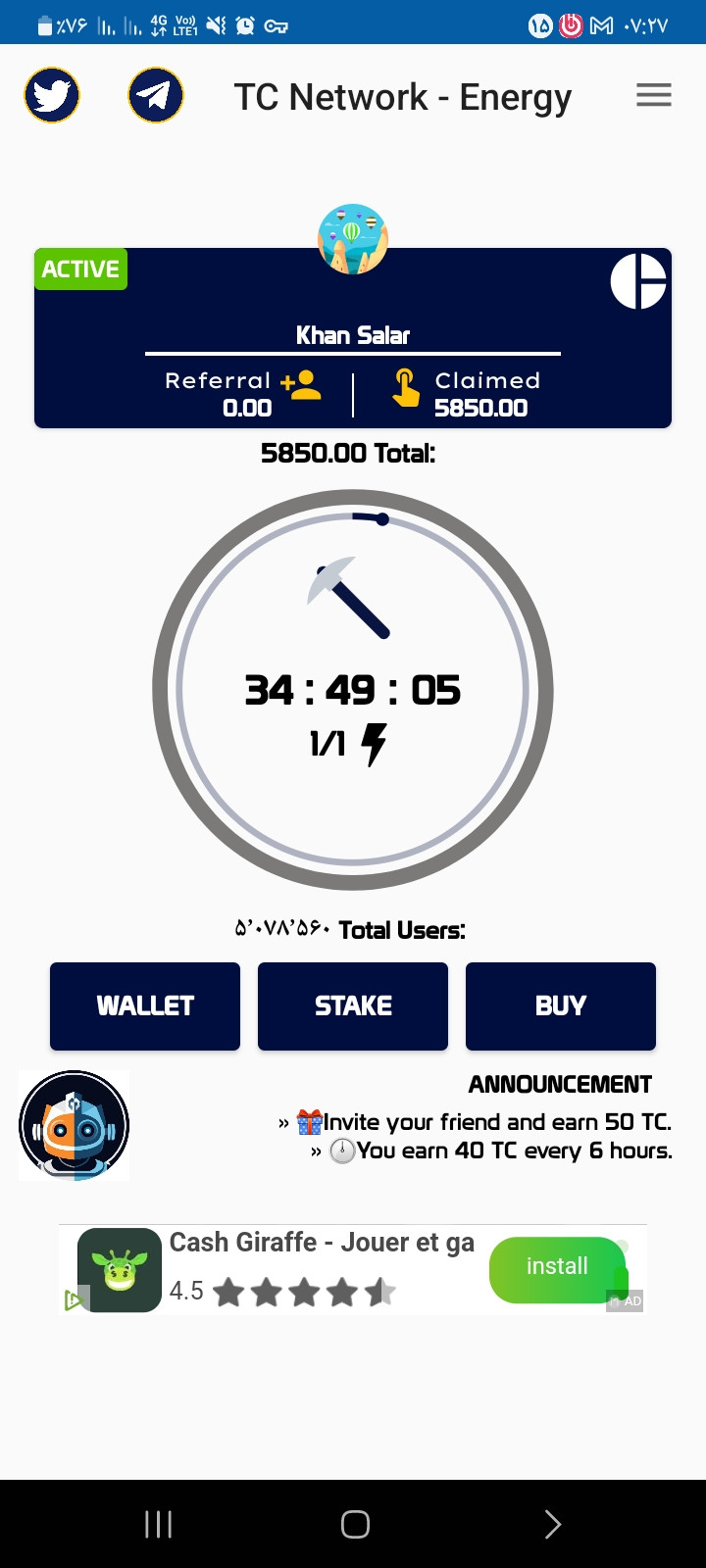
Task: Tap the profile avatar picture
Action: [353, 239]
